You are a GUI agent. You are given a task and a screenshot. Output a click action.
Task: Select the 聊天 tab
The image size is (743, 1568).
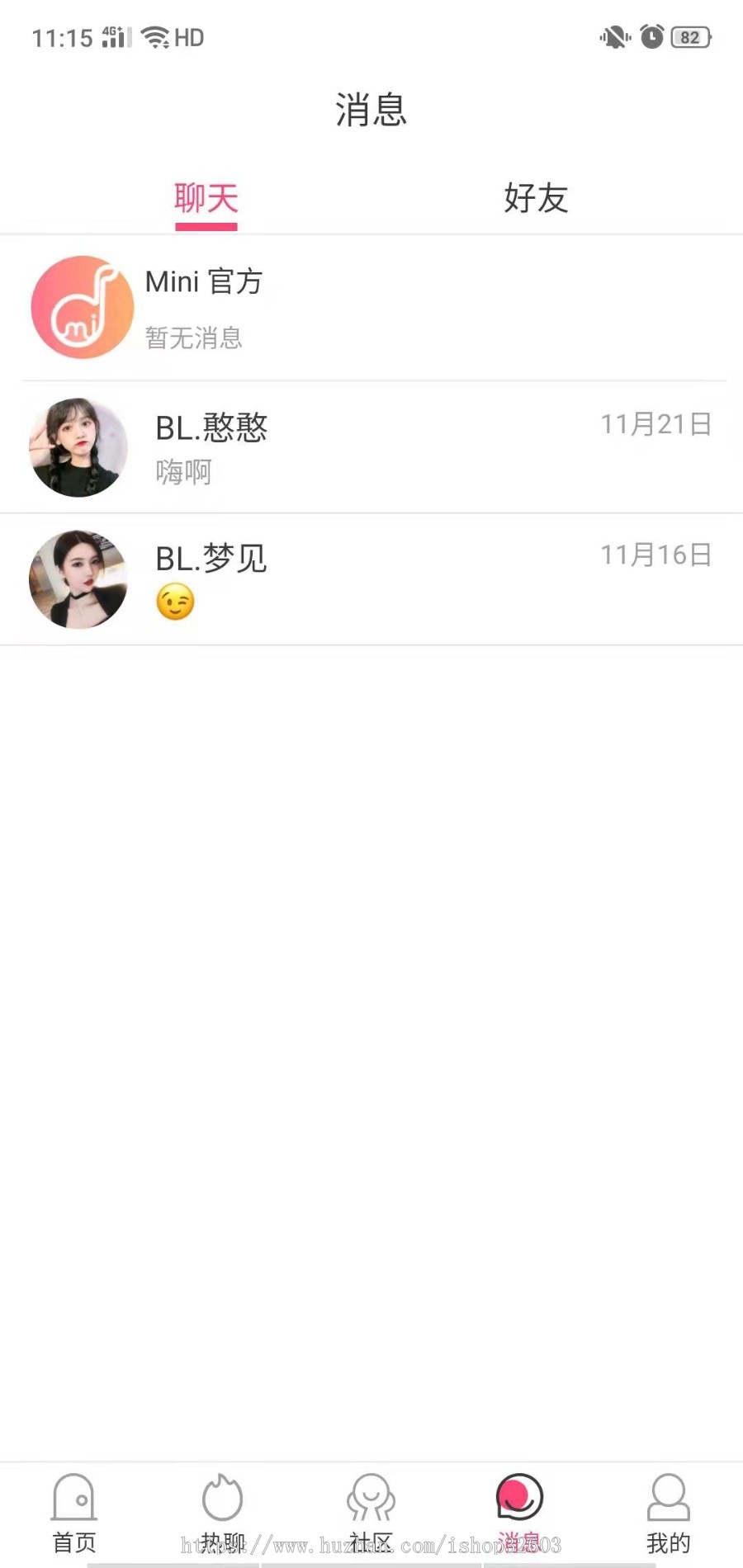pos(206,199)
